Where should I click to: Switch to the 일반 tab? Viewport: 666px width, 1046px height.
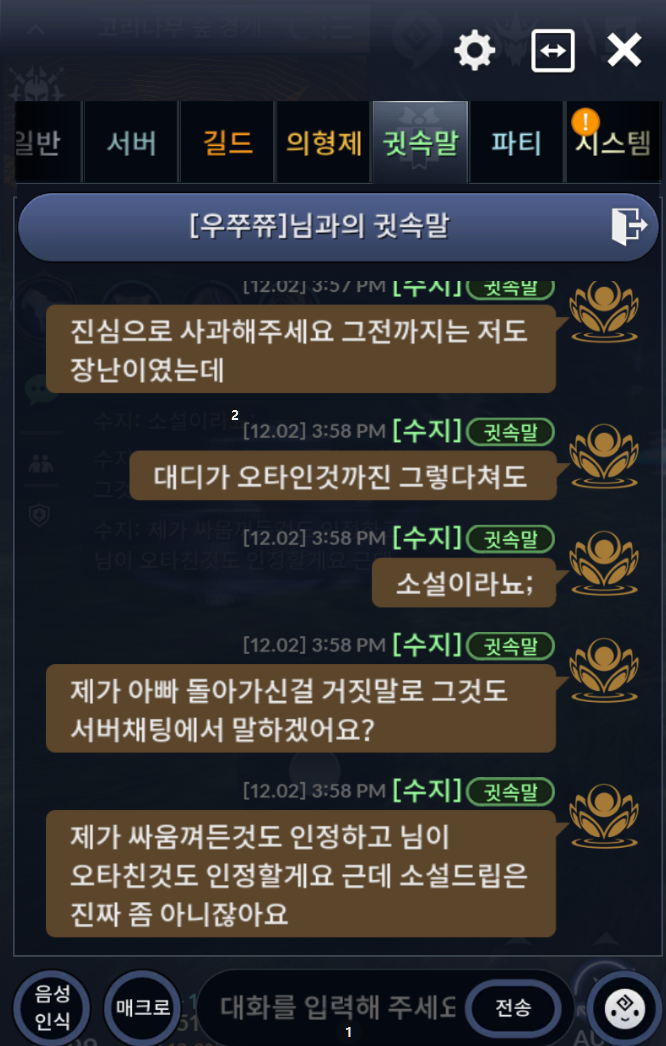[42, 142]
